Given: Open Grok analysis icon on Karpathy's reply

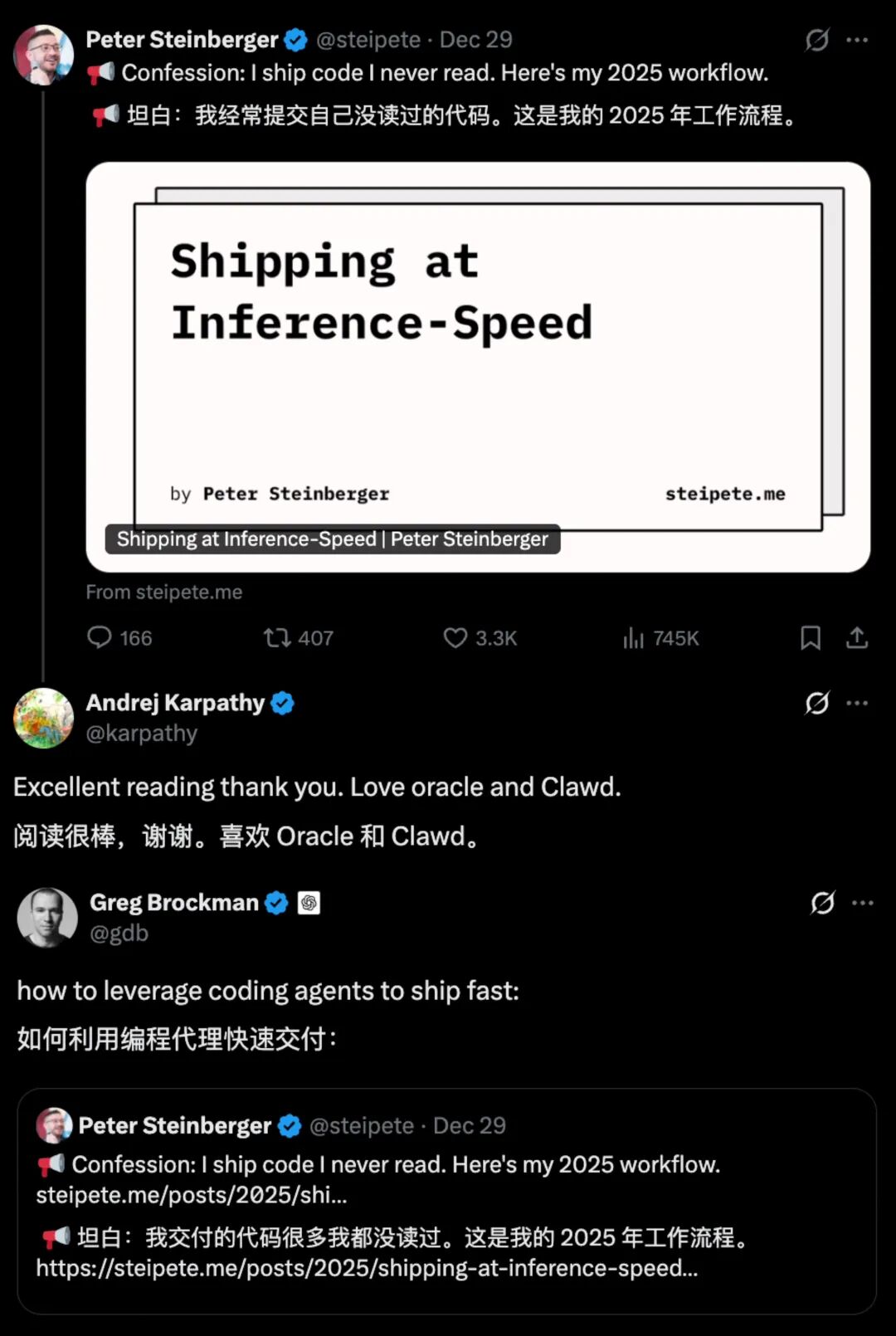Looking at the screenshot, I should click(x=817, y=703).
